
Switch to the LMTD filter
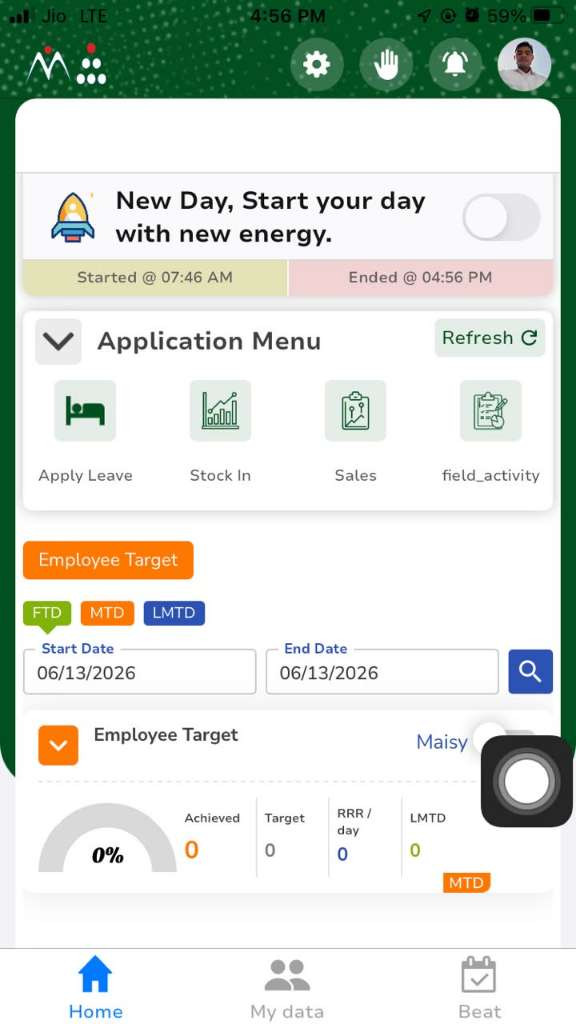(174, 613)
